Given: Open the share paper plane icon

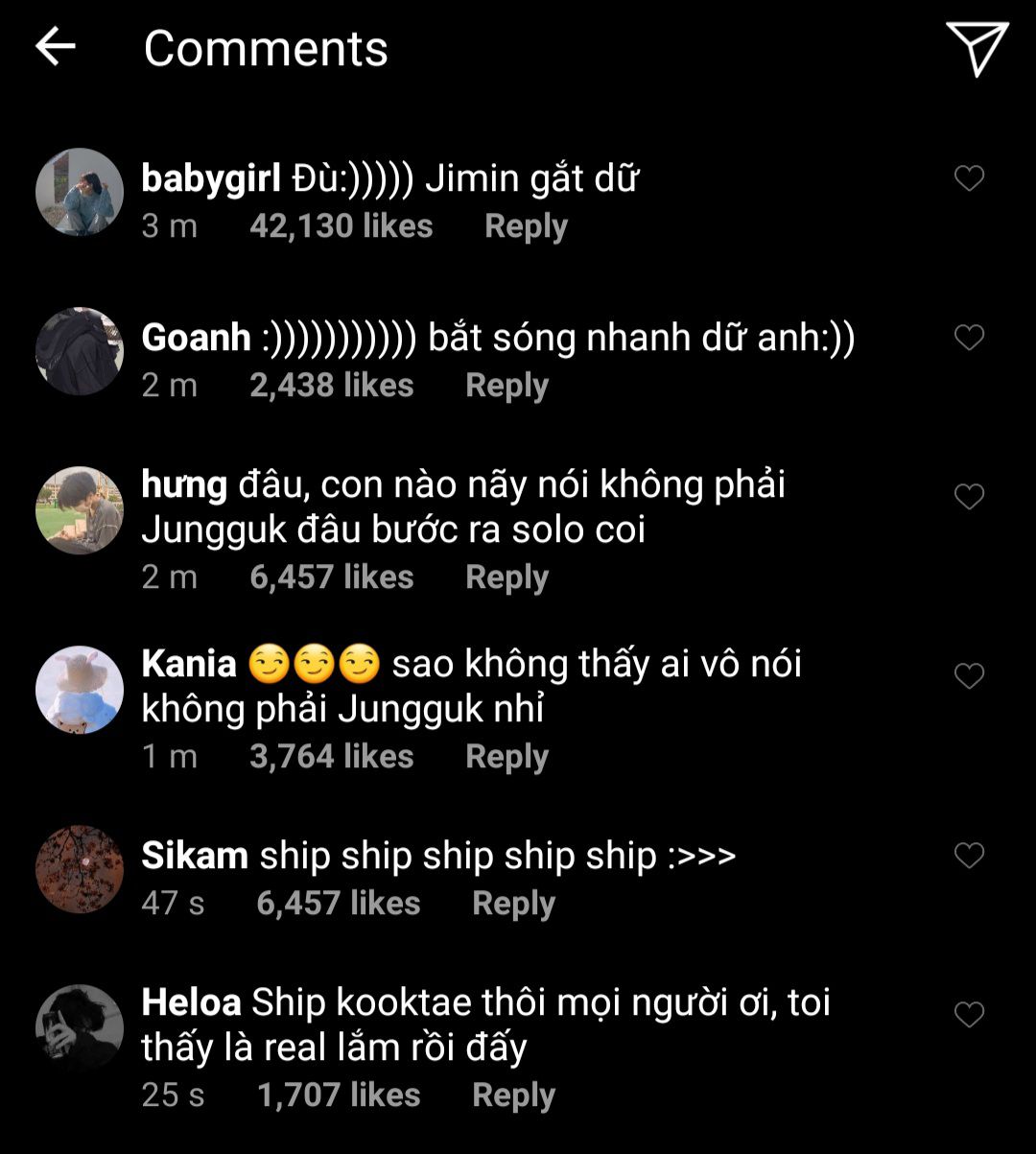Looking at the screenshot, I should pyautogui.click(x=977, y=48).
